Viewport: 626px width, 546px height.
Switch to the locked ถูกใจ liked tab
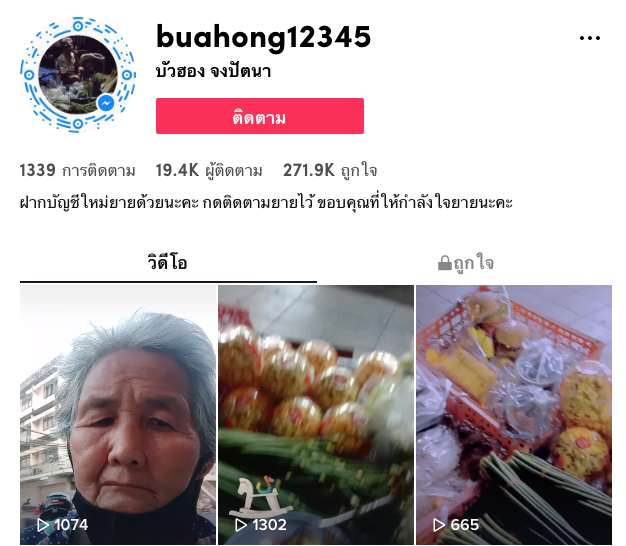point(465,263)
